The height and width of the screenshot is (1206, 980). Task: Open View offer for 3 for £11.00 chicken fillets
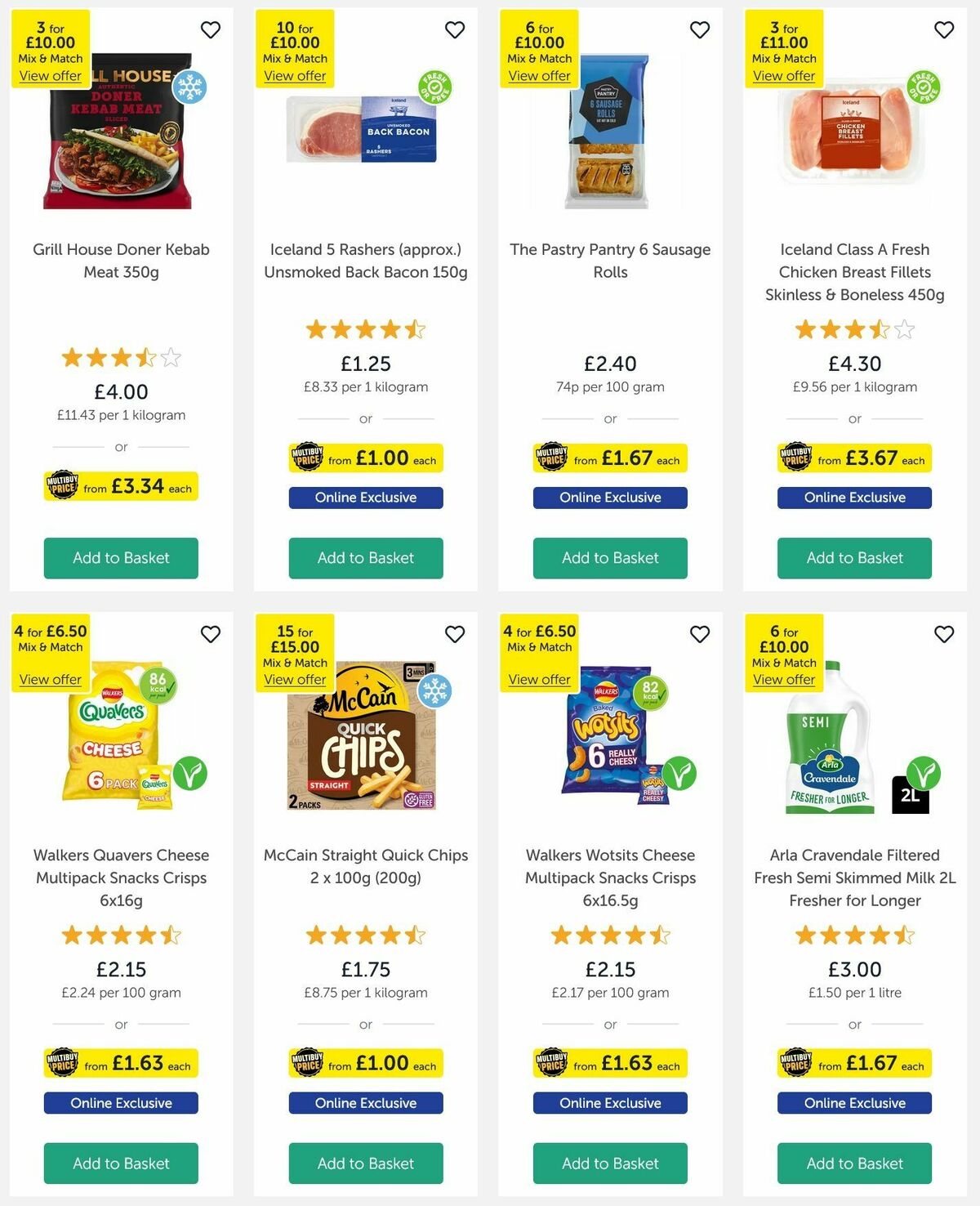(x=783, y=75)
